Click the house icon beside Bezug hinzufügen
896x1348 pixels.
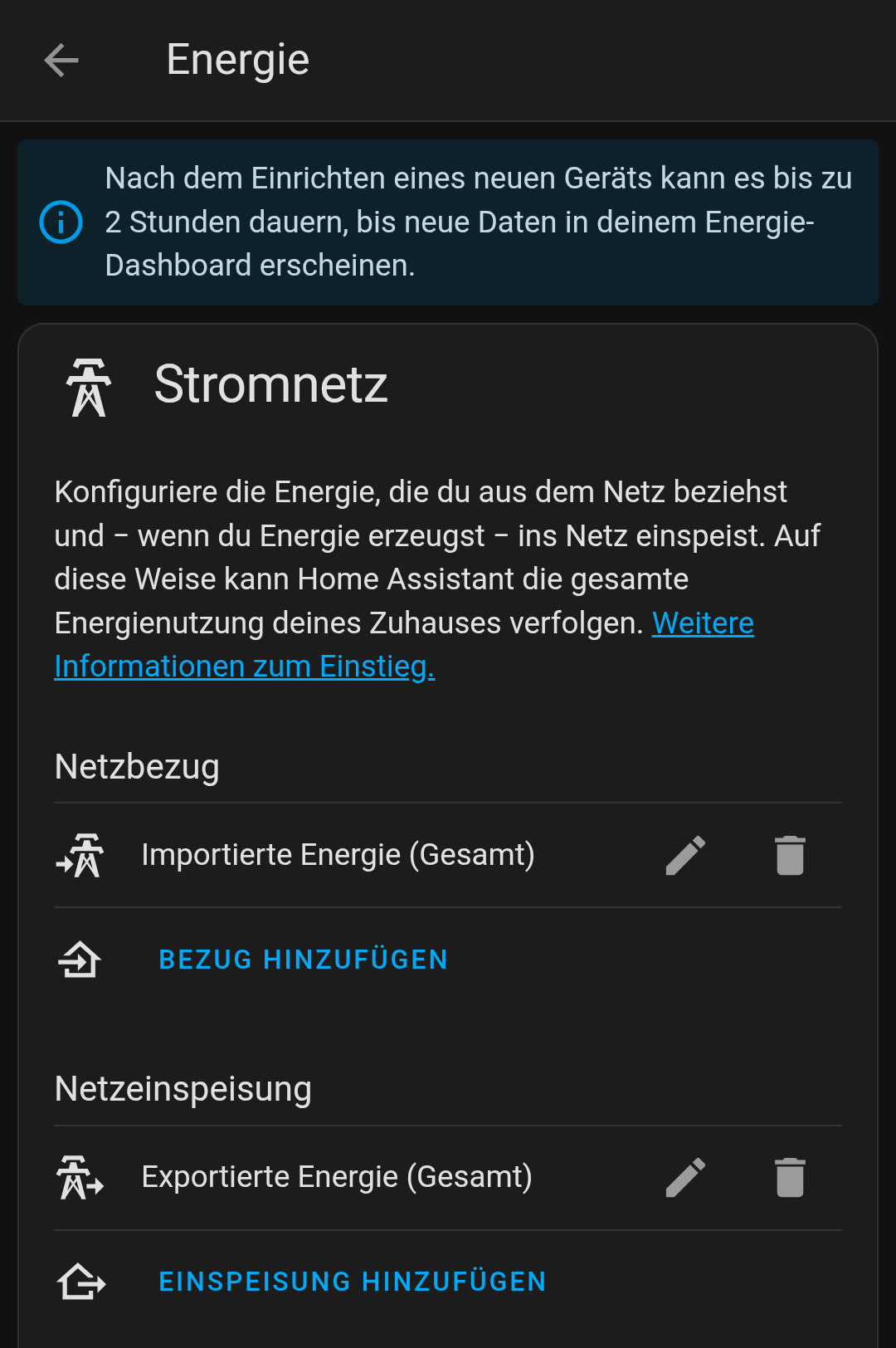(x=80, y=960)
